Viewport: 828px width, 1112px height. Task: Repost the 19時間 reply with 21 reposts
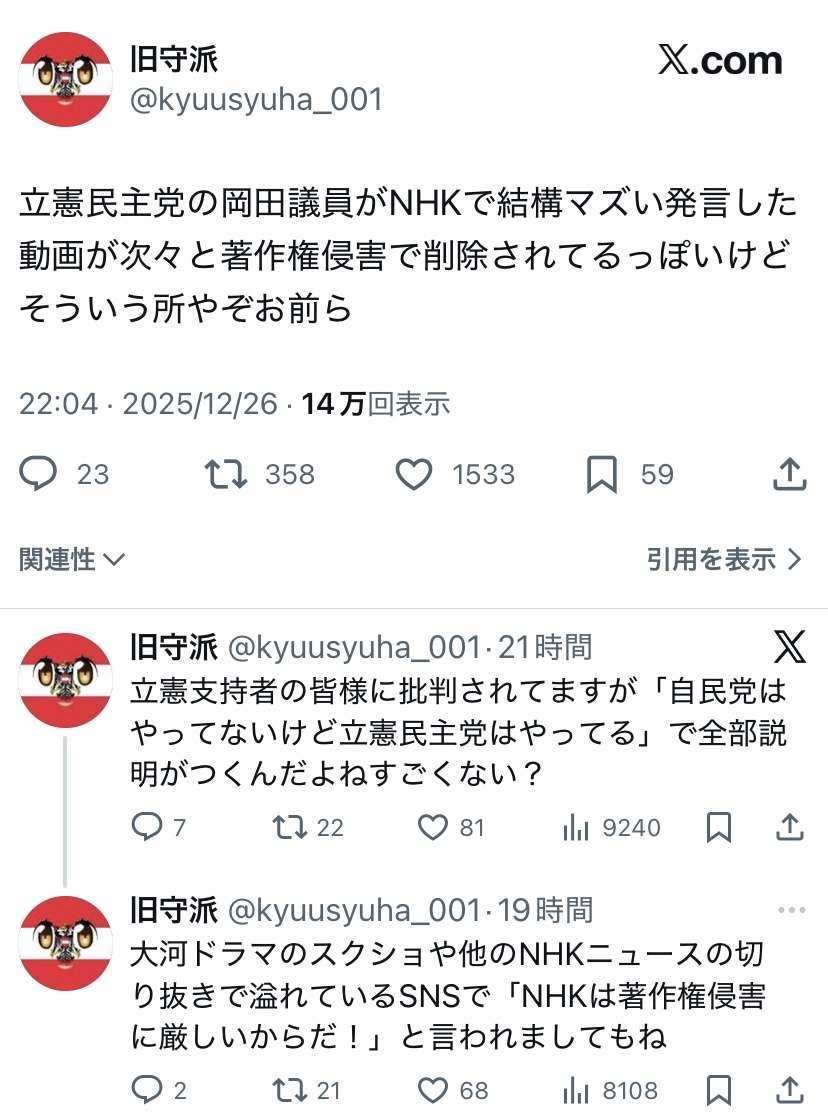(x=290, y=1090)
